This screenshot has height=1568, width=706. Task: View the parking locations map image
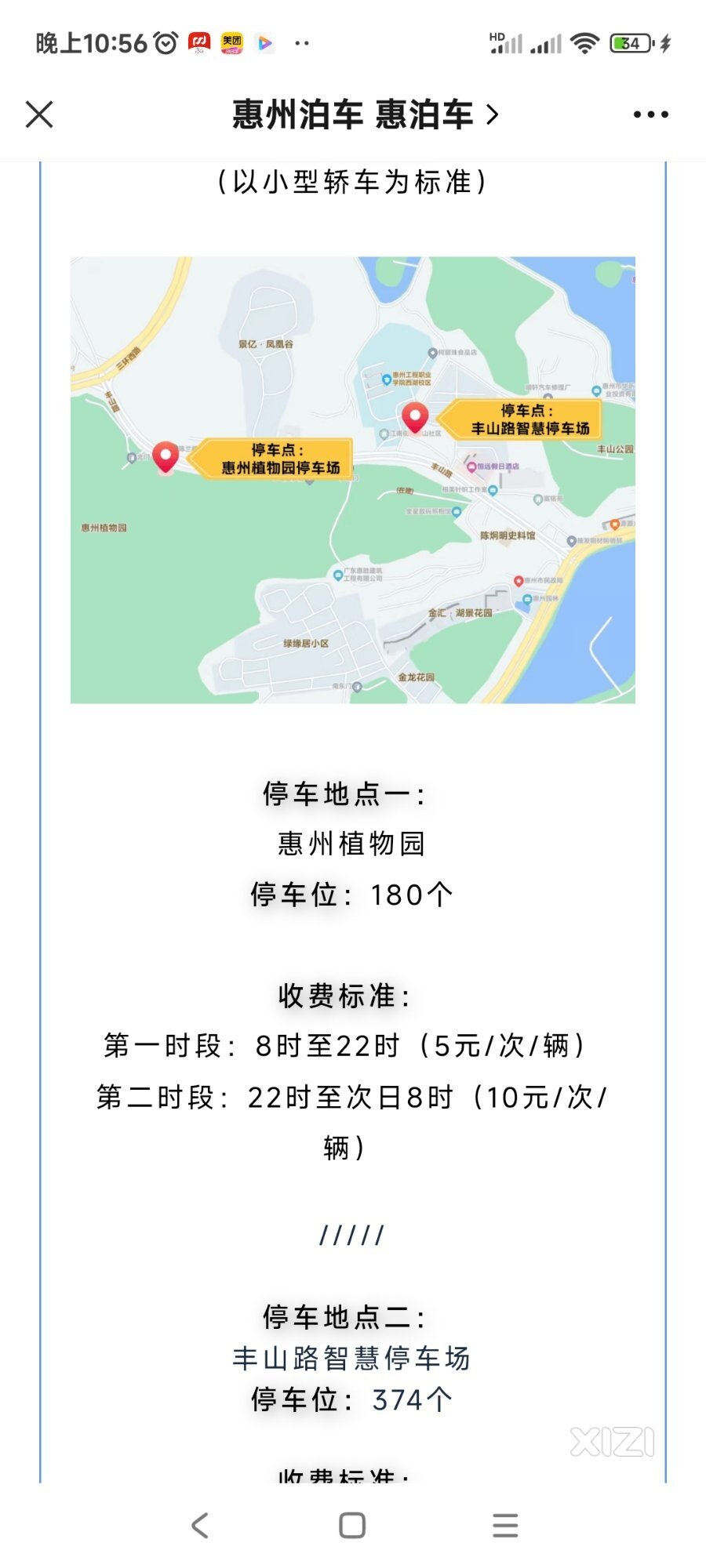(353, 480)
